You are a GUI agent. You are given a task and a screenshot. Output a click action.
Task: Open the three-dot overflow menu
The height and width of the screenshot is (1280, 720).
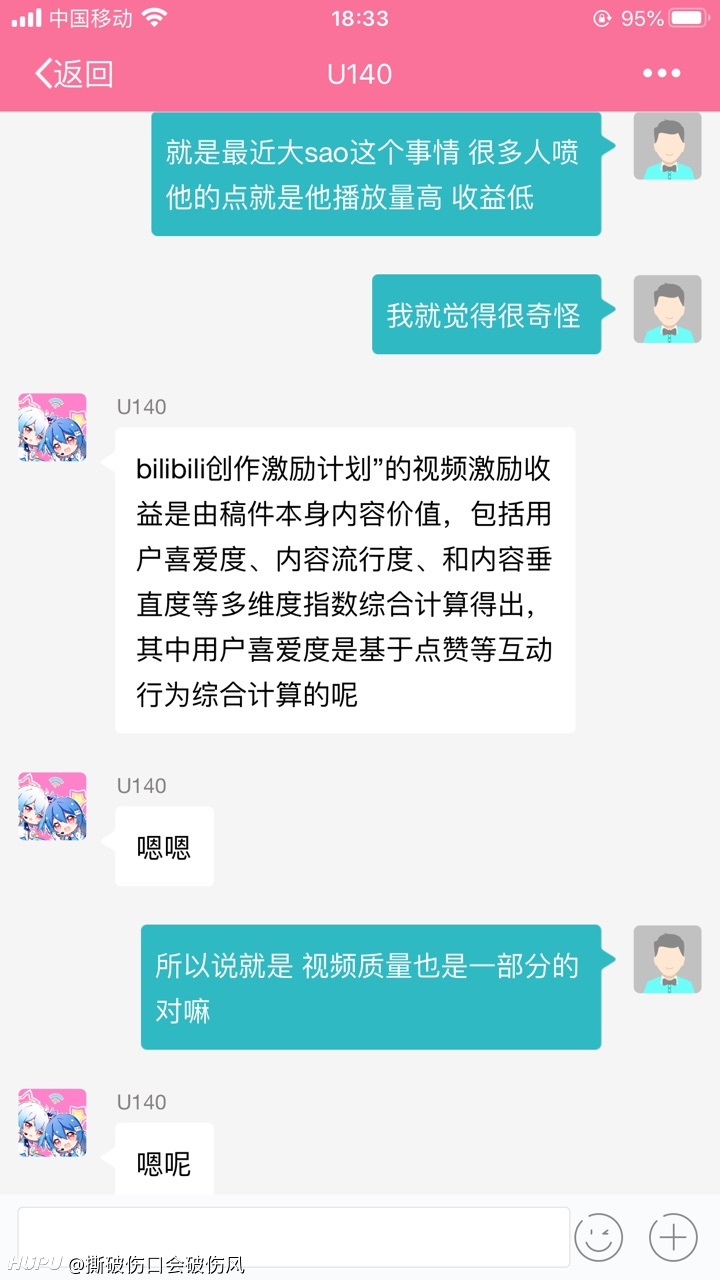coord(661,74)
